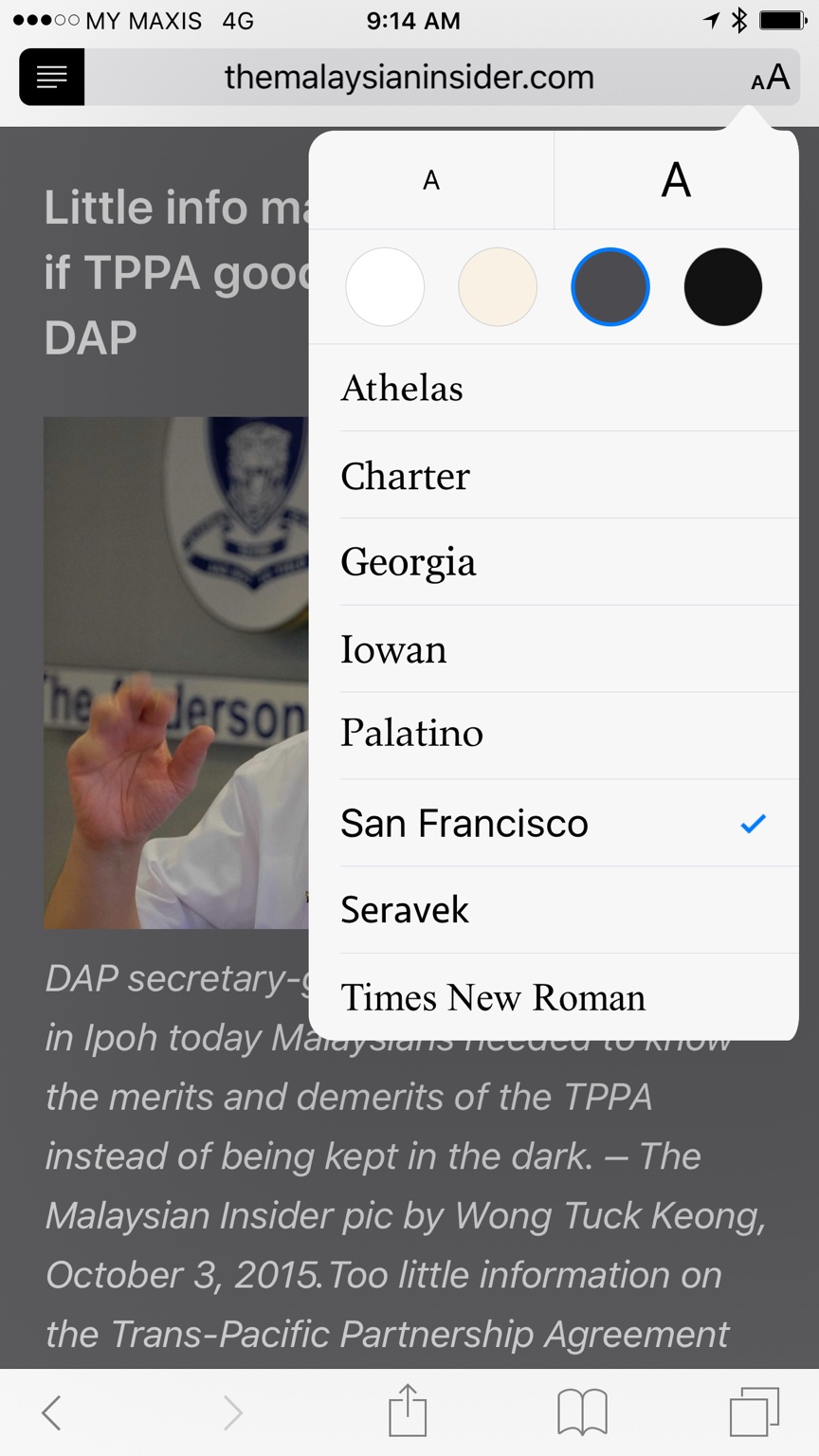The height and width of the screenshot is (1456, 819).
Task: Choose Charter font
Action: (554, 475)
